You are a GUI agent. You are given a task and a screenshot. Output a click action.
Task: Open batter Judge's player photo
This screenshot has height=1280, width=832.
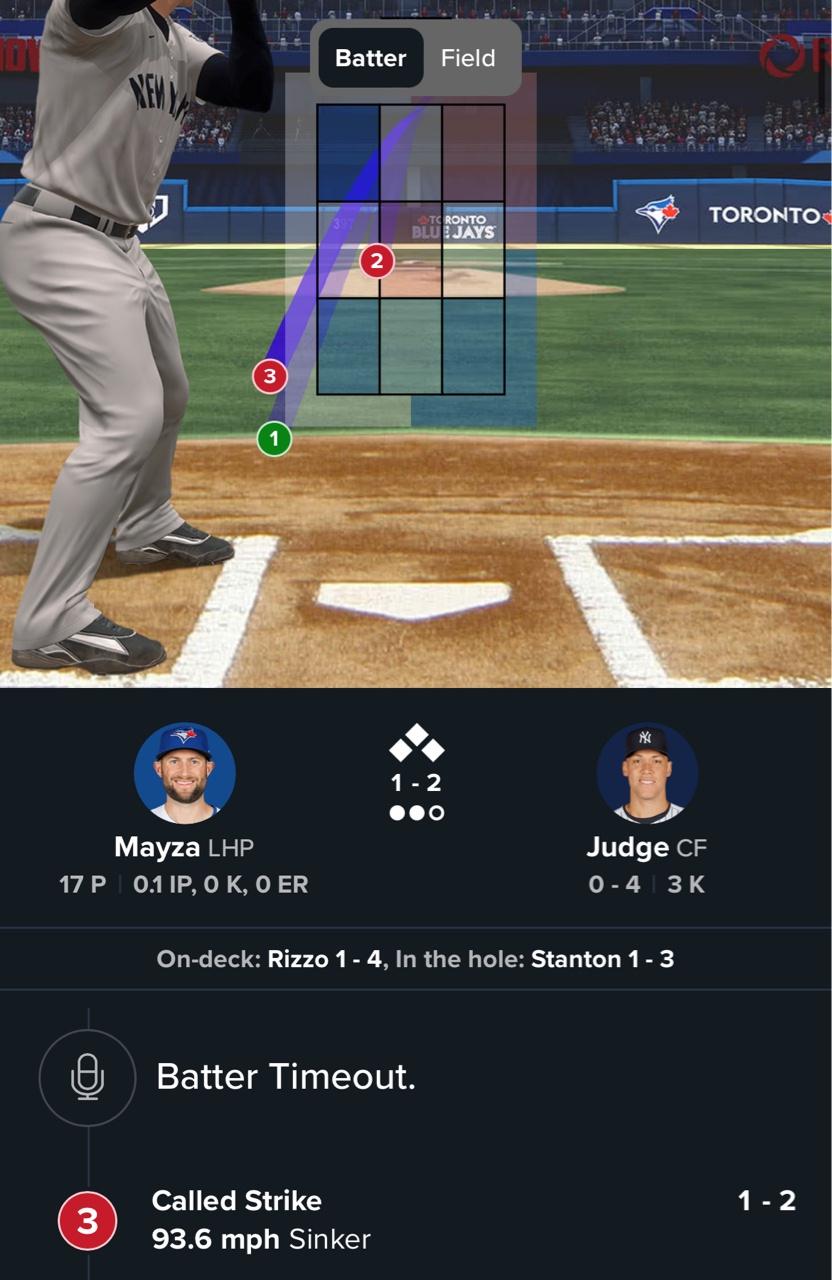click(x=647, y=773)
